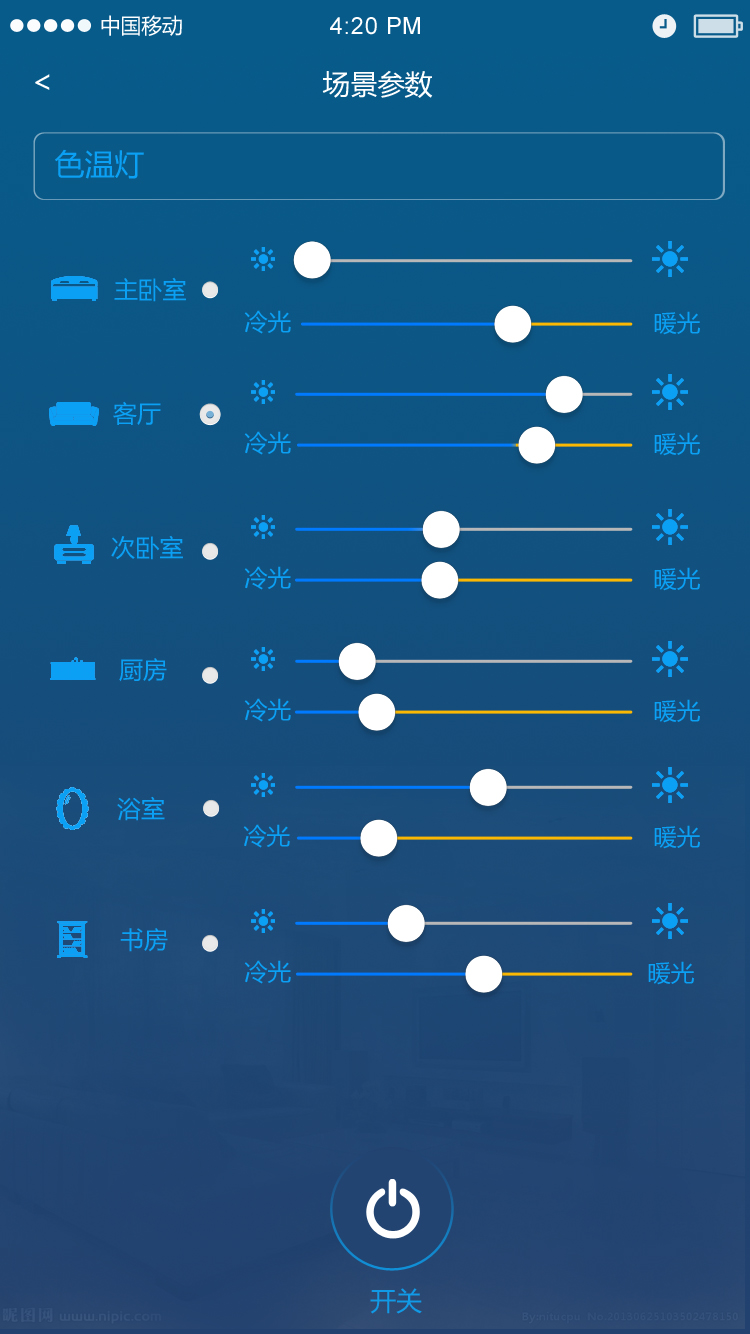
Task: Tap the 书房 cold-warm light slider handle
Action: pyautogui.click(x=484, y=974)
